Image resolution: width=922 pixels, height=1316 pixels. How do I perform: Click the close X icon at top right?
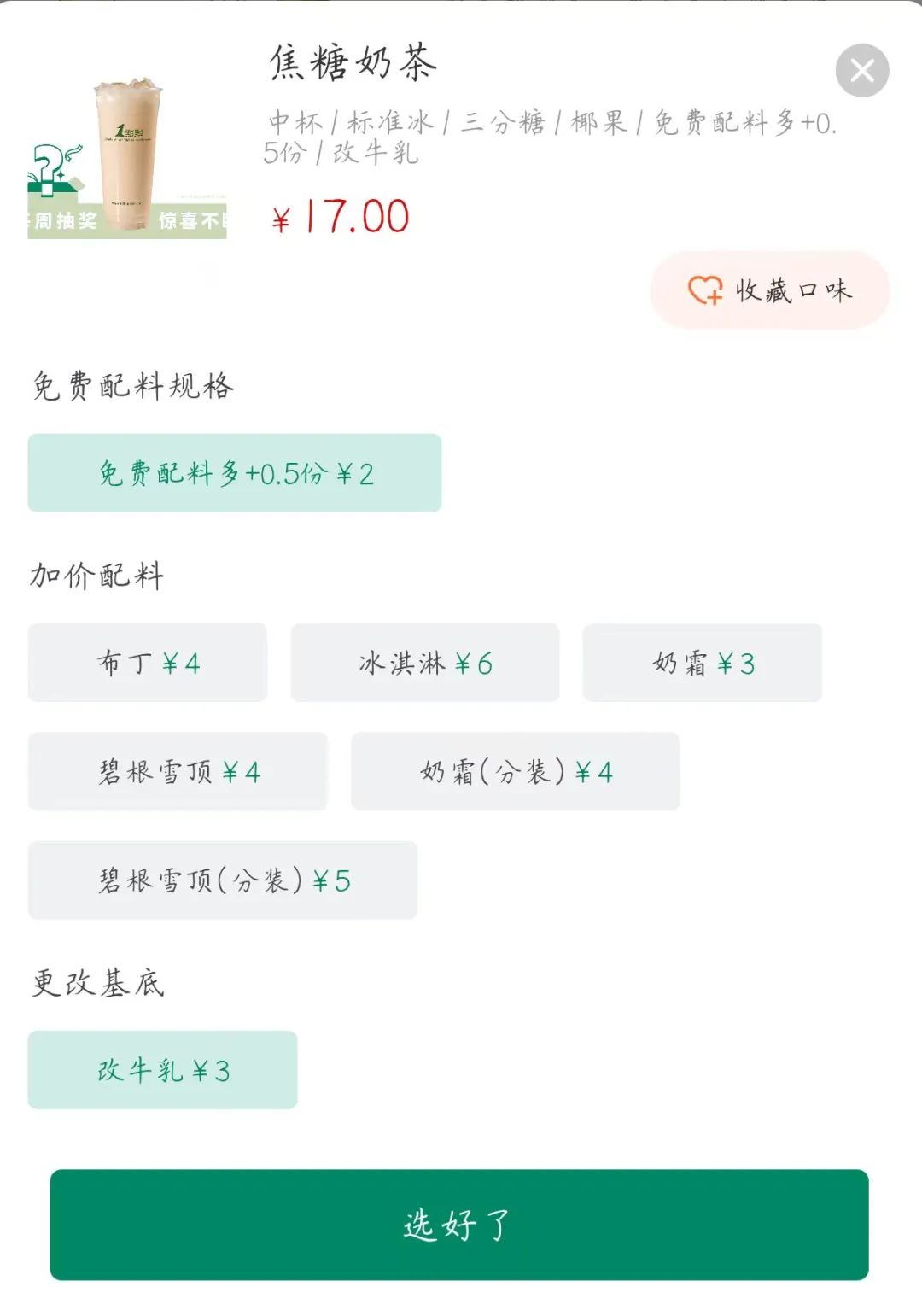[863, 72]
